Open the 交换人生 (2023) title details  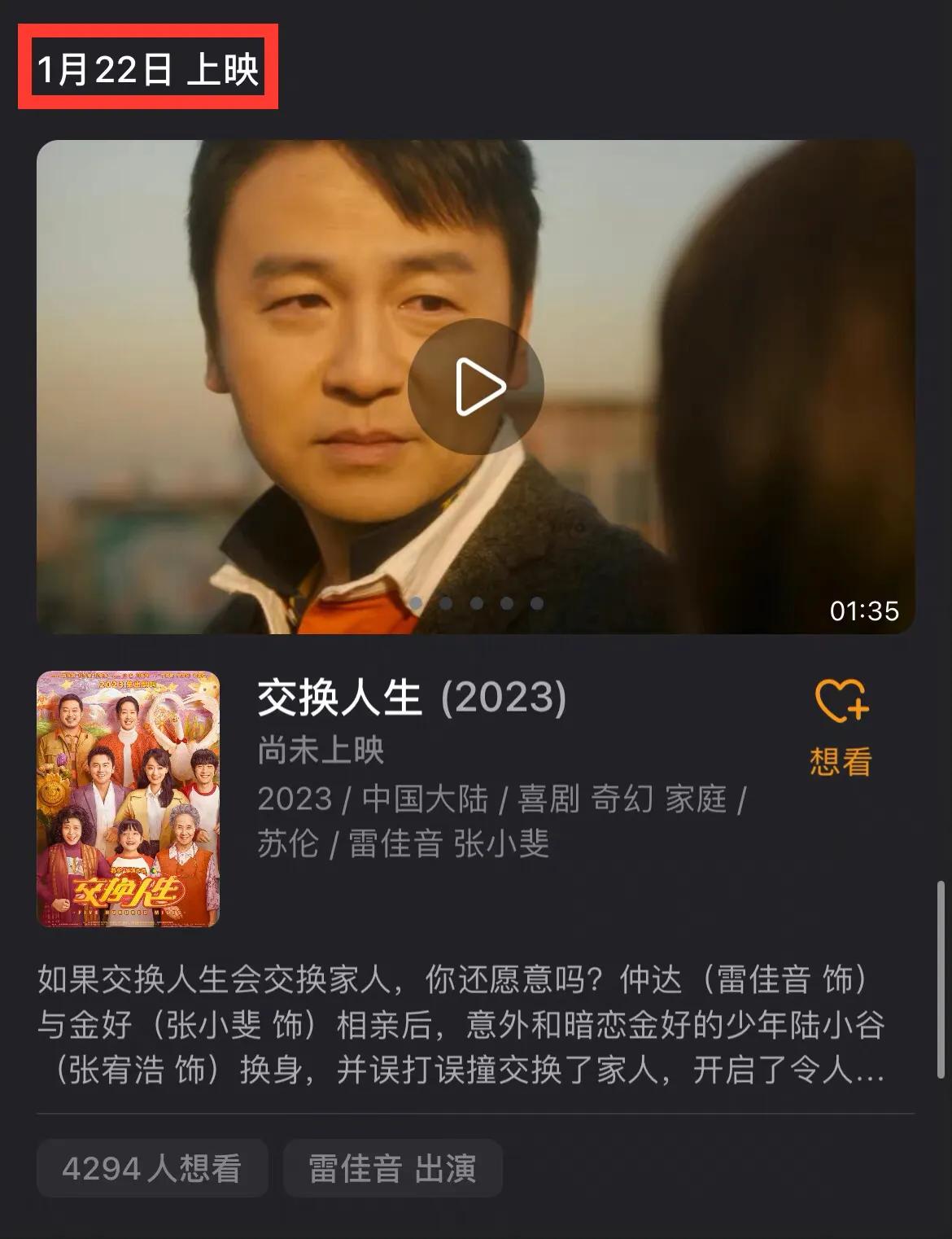[x=412, y=698]
